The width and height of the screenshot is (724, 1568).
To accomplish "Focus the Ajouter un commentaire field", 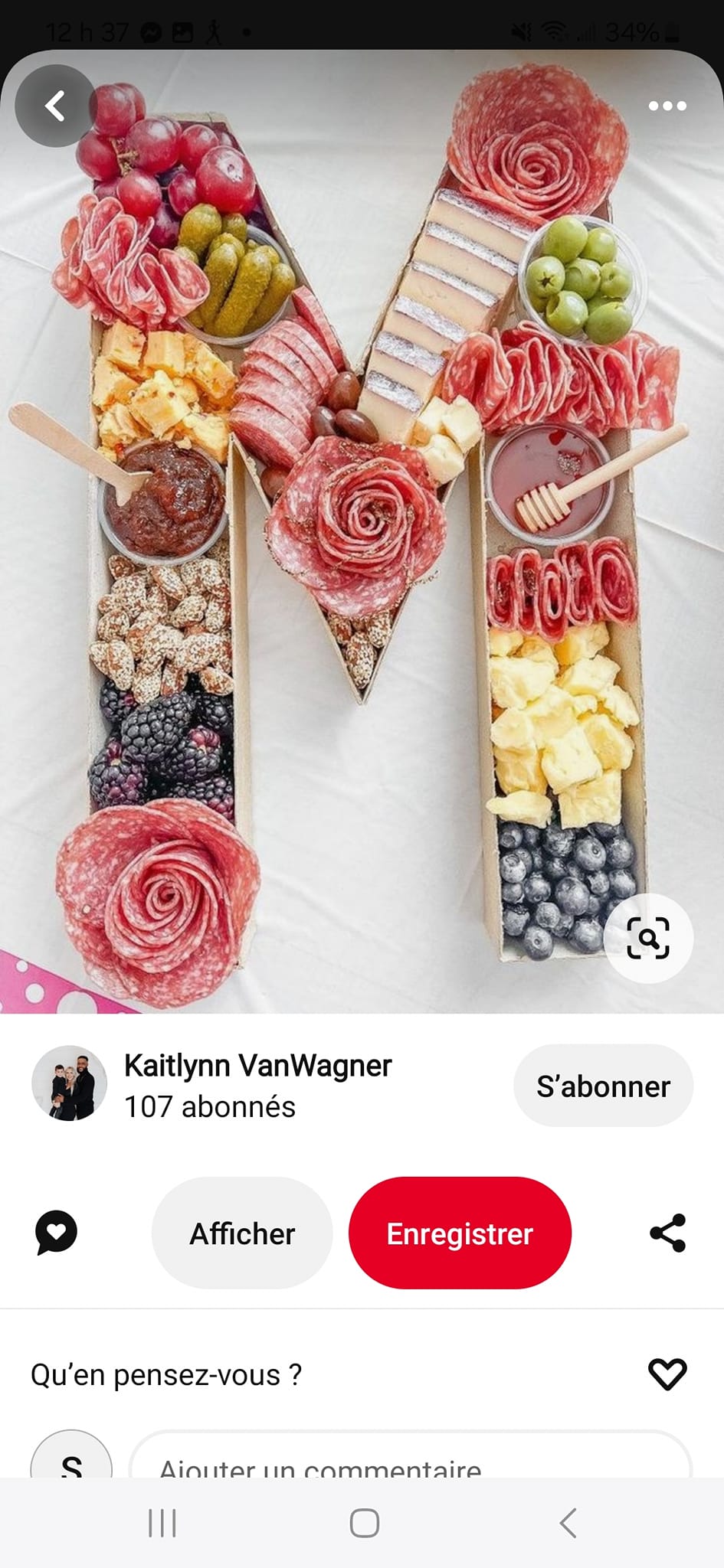I will point(410,1462).
